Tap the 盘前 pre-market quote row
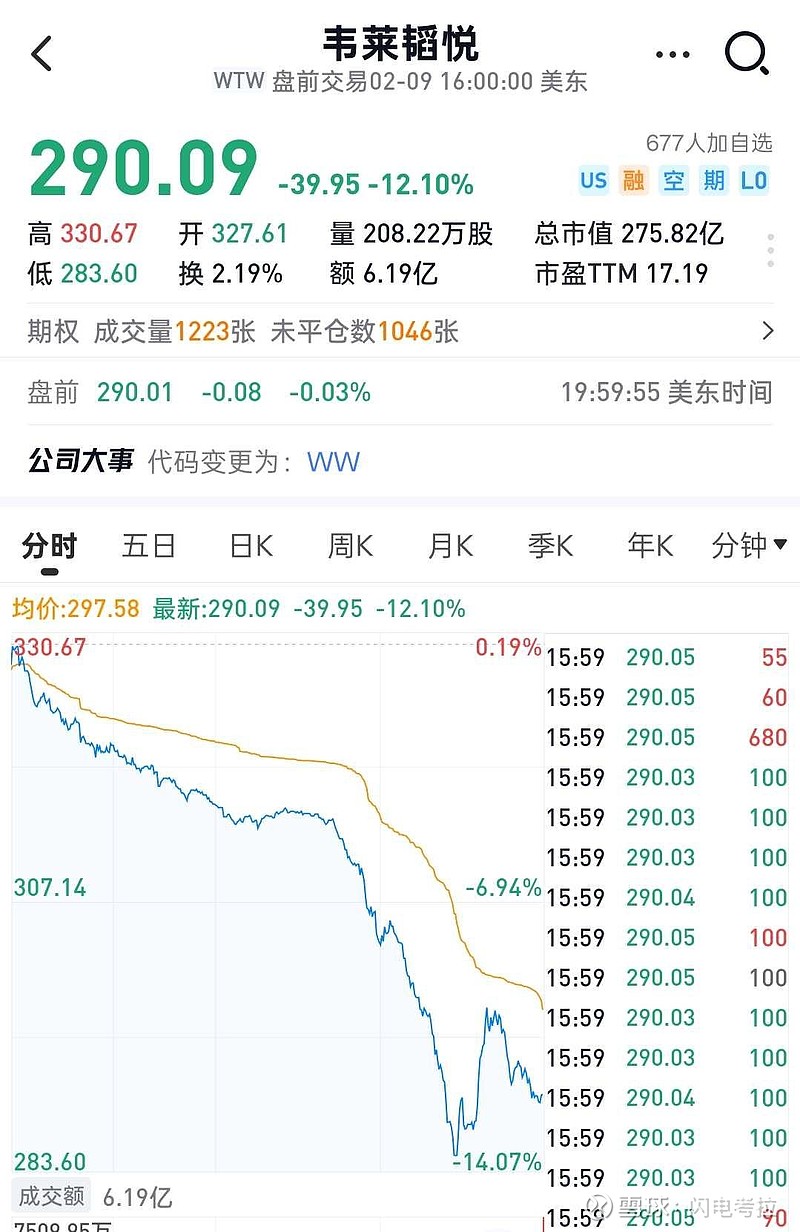The height and width of the screenshot is (1232, 800). 200,392
